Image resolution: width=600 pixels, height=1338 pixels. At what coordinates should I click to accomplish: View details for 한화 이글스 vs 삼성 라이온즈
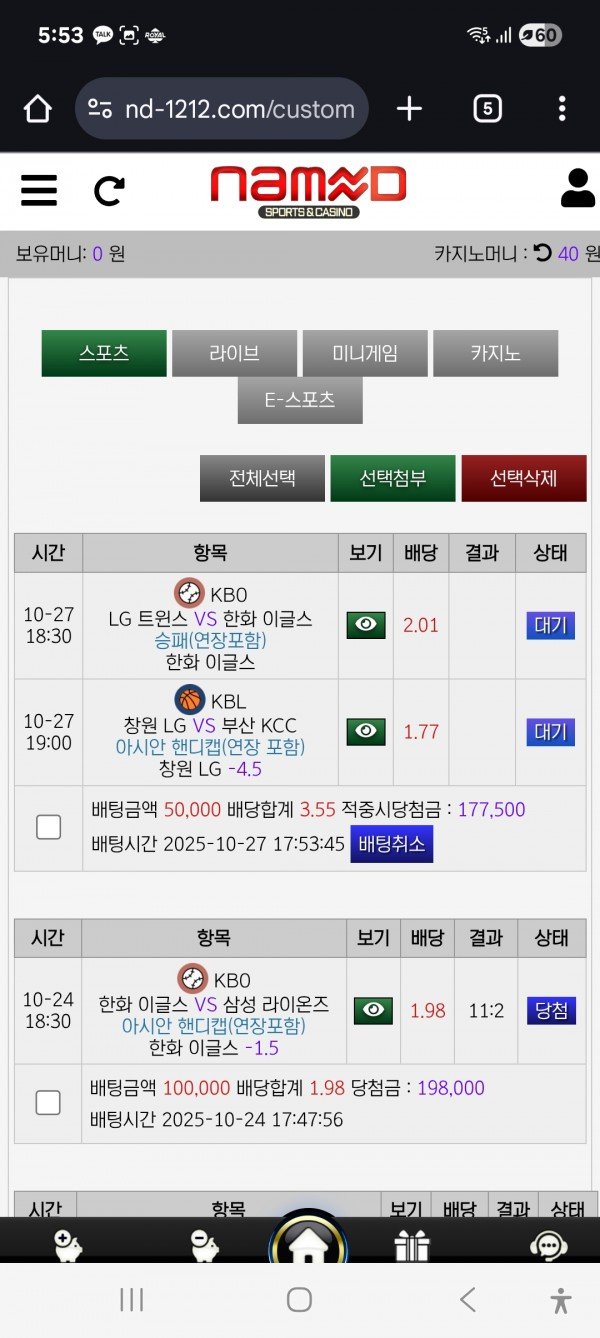point(373,1010)
